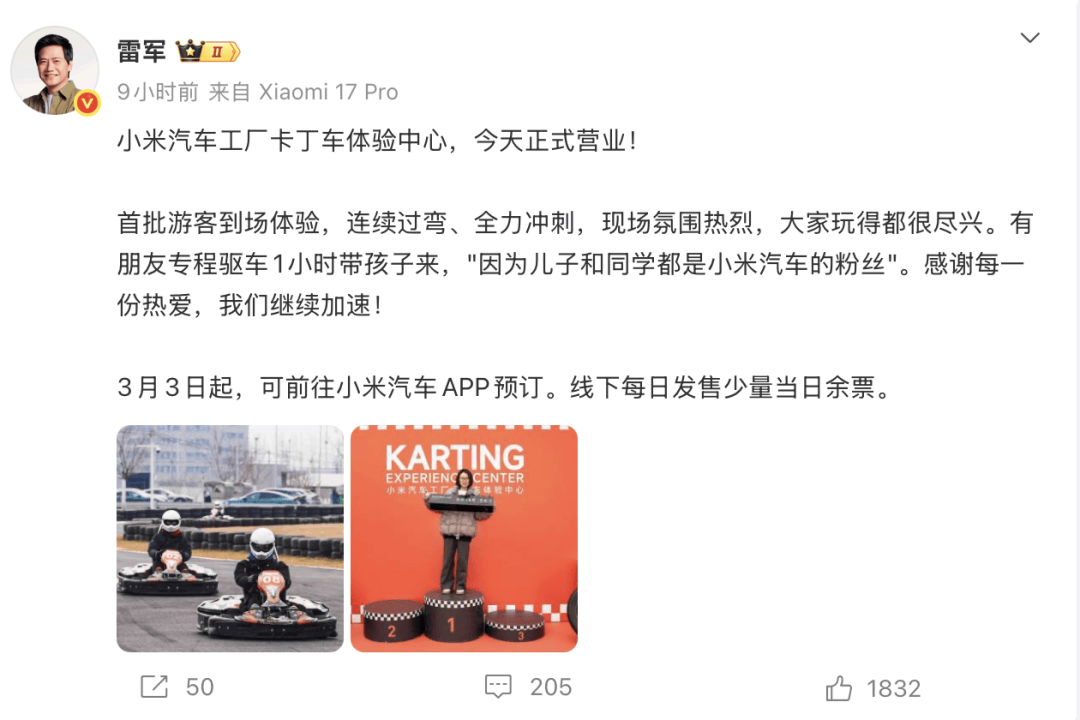Open the Karting Experience Center podium photo
This screenshot has height=720, width=1080.
tap(464, 539)
